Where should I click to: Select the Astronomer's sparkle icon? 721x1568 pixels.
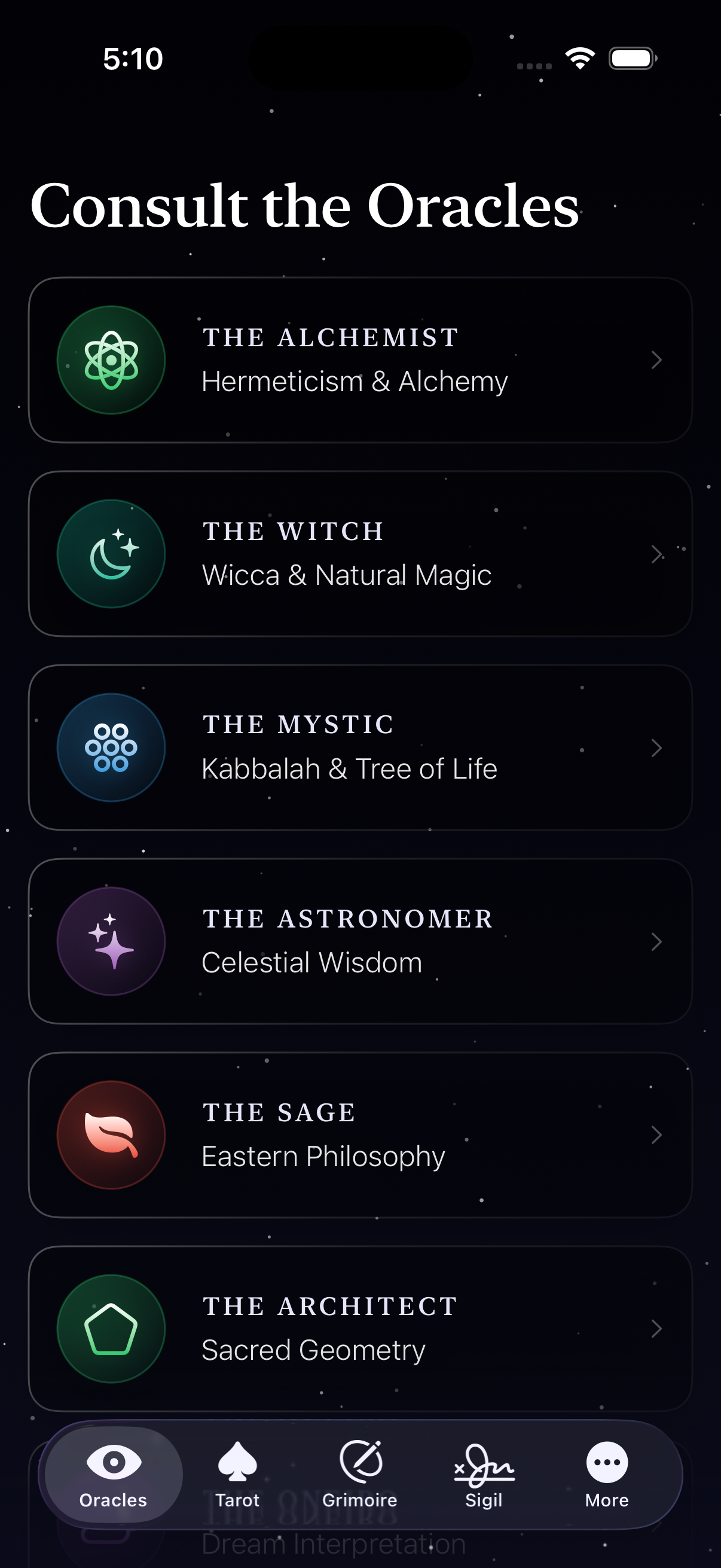click(x=111, y=941)
